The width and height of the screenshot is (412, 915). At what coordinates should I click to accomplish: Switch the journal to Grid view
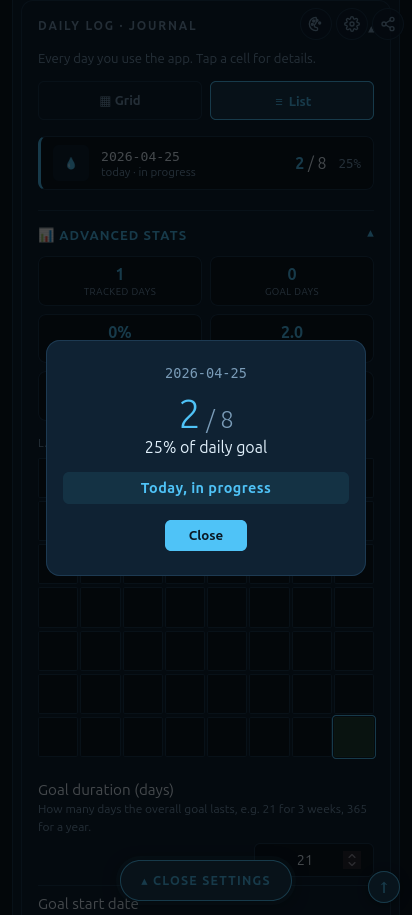pos(120,100)
